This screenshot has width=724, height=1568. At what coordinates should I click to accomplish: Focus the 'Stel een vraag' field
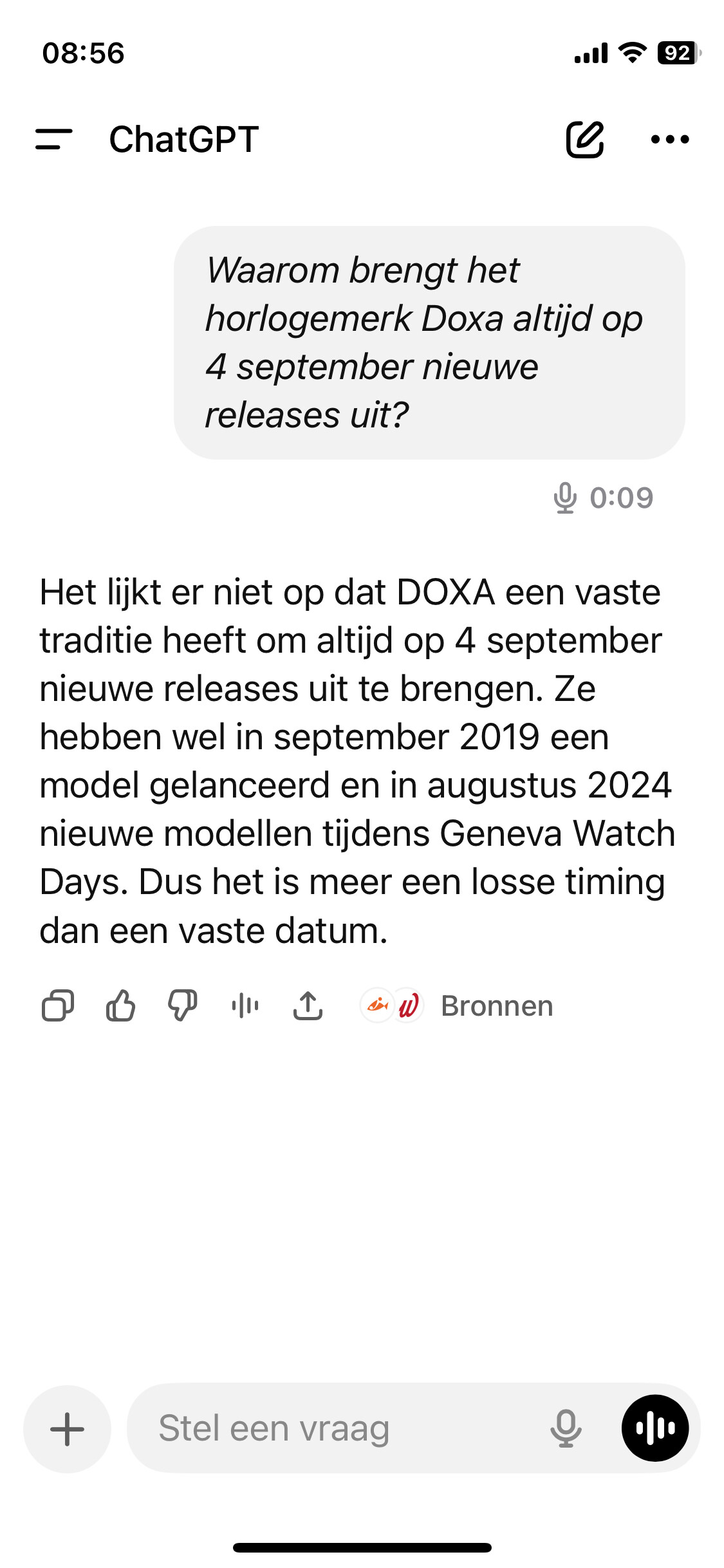[335, 1428]
